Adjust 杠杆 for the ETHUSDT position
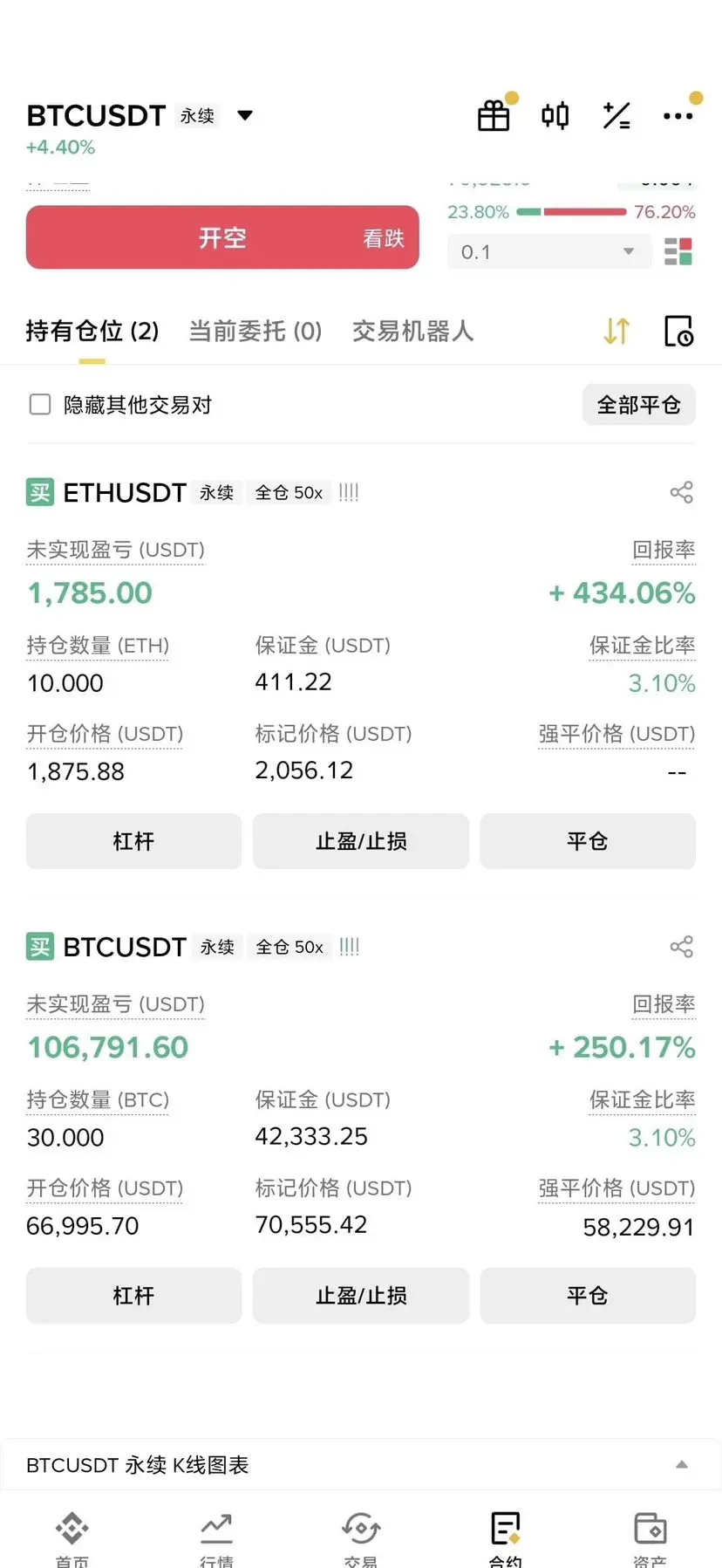The image size is (722, 1568). tap(133, 841)
